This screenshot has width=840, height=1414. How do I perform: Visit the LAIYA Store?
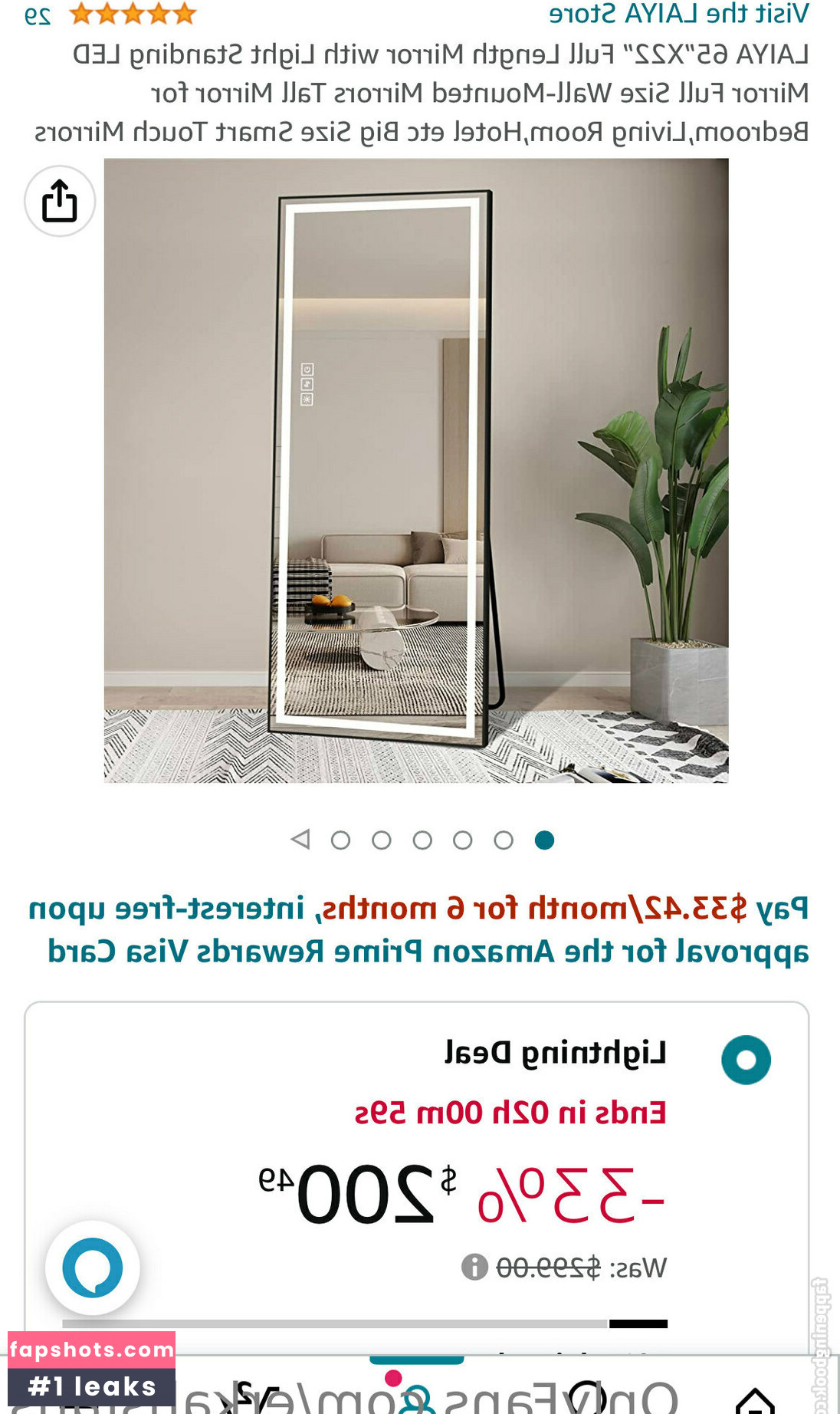pyautogui.click(x=678, y=14)
